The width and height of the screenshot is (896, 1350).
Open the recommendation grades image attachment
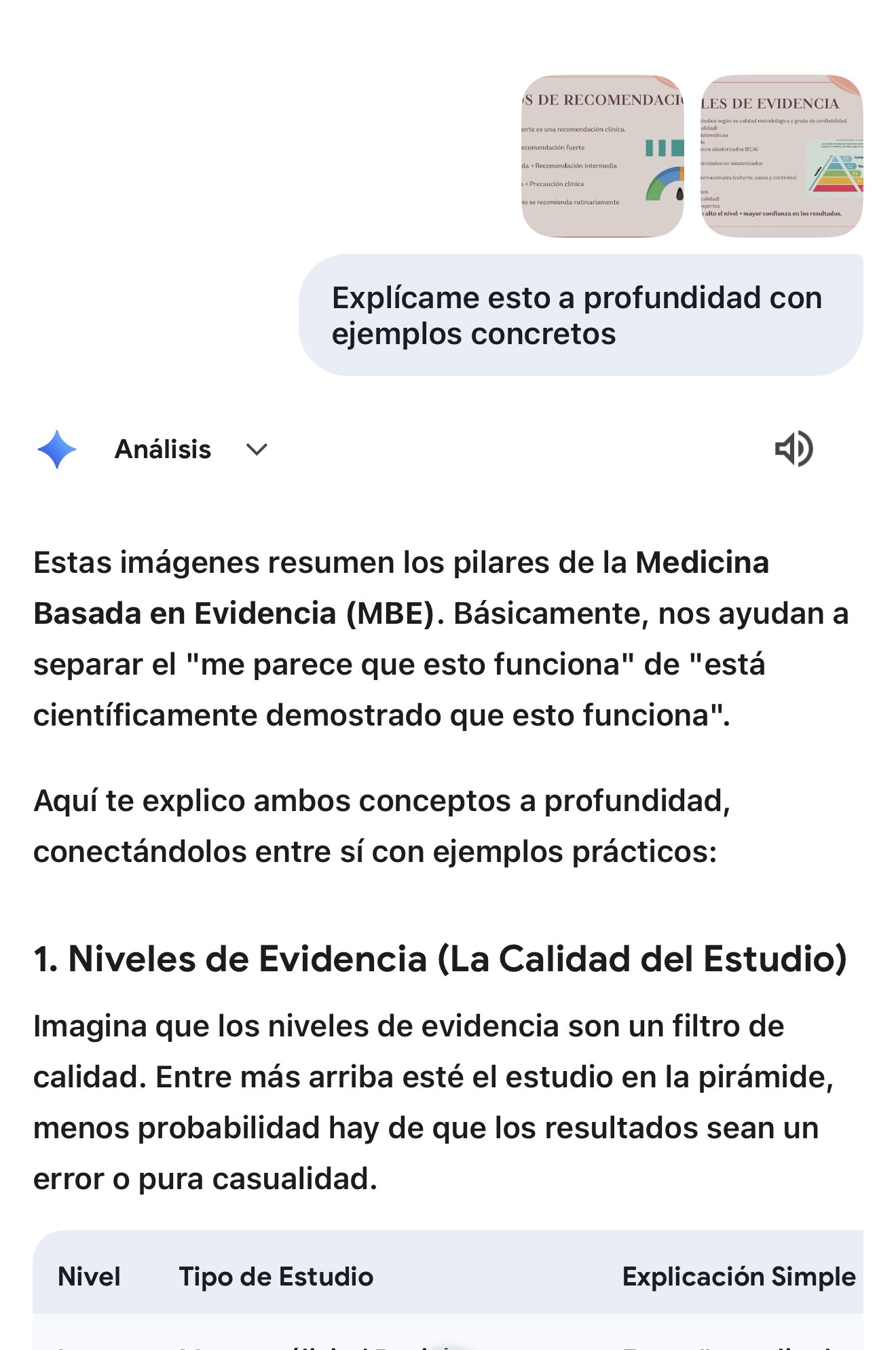602,156
